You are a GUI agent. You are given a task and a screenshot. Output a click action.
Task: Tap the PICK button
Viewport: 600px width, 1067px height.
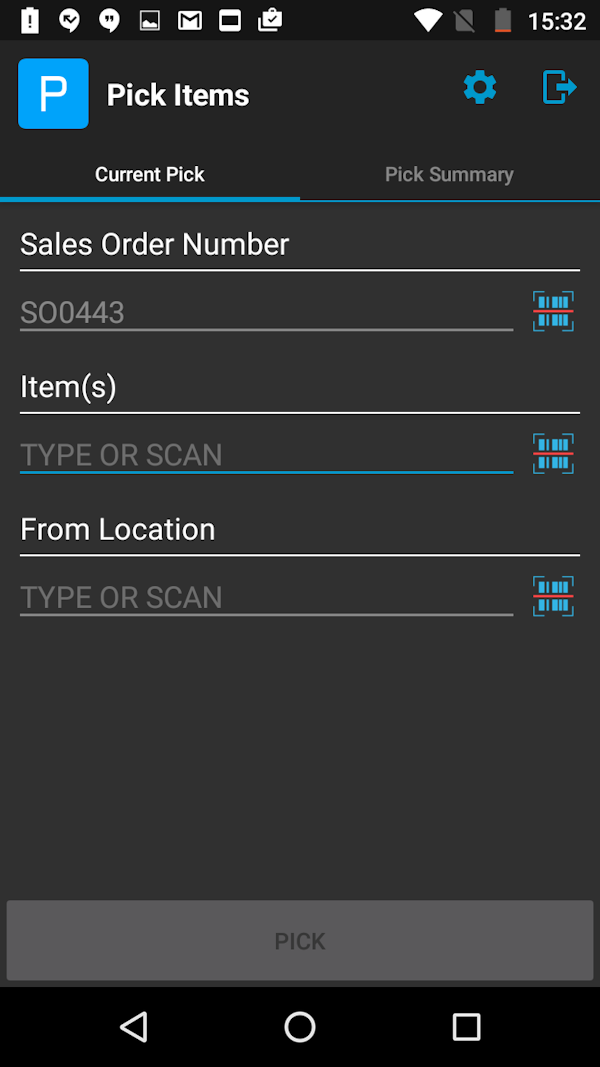tap(300, 941)
